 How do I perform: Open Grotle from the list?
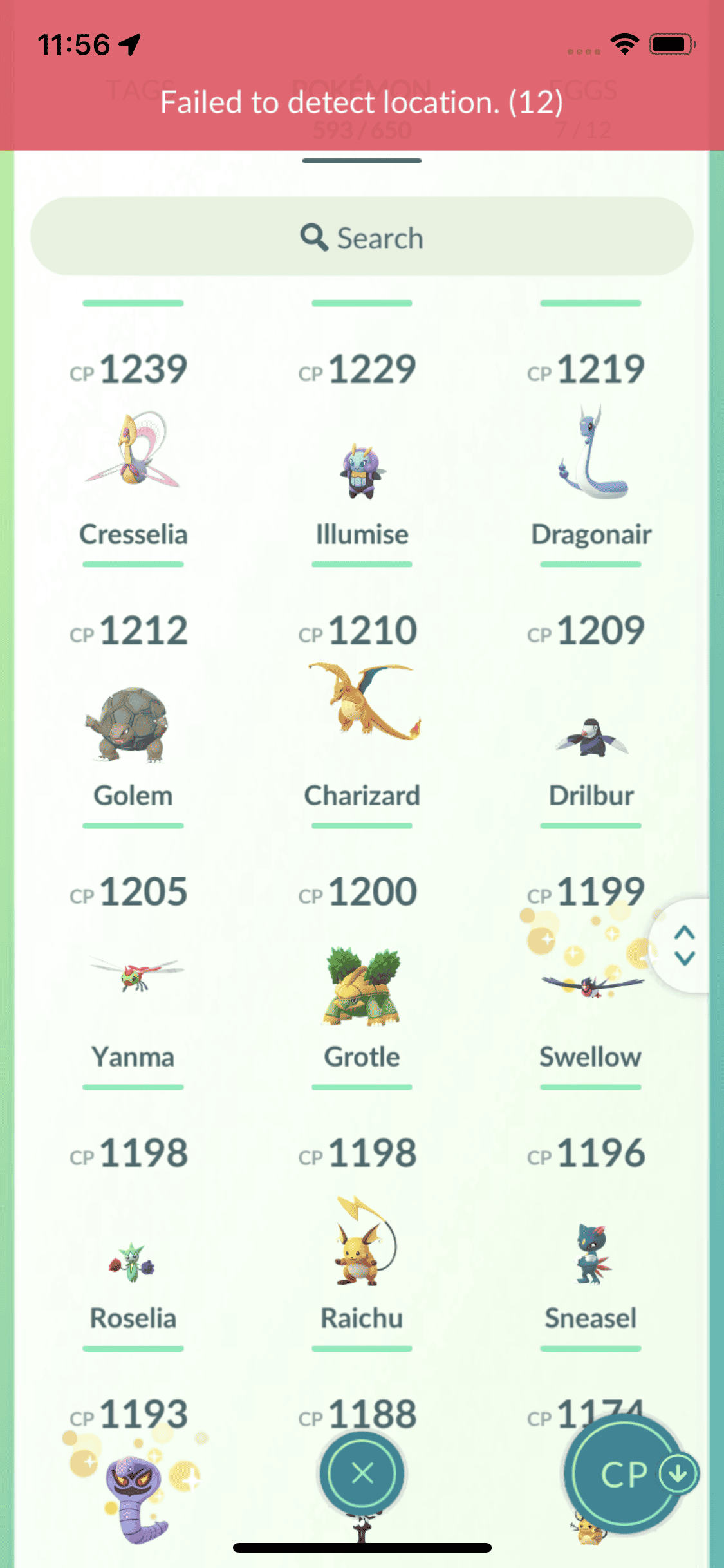362,986
